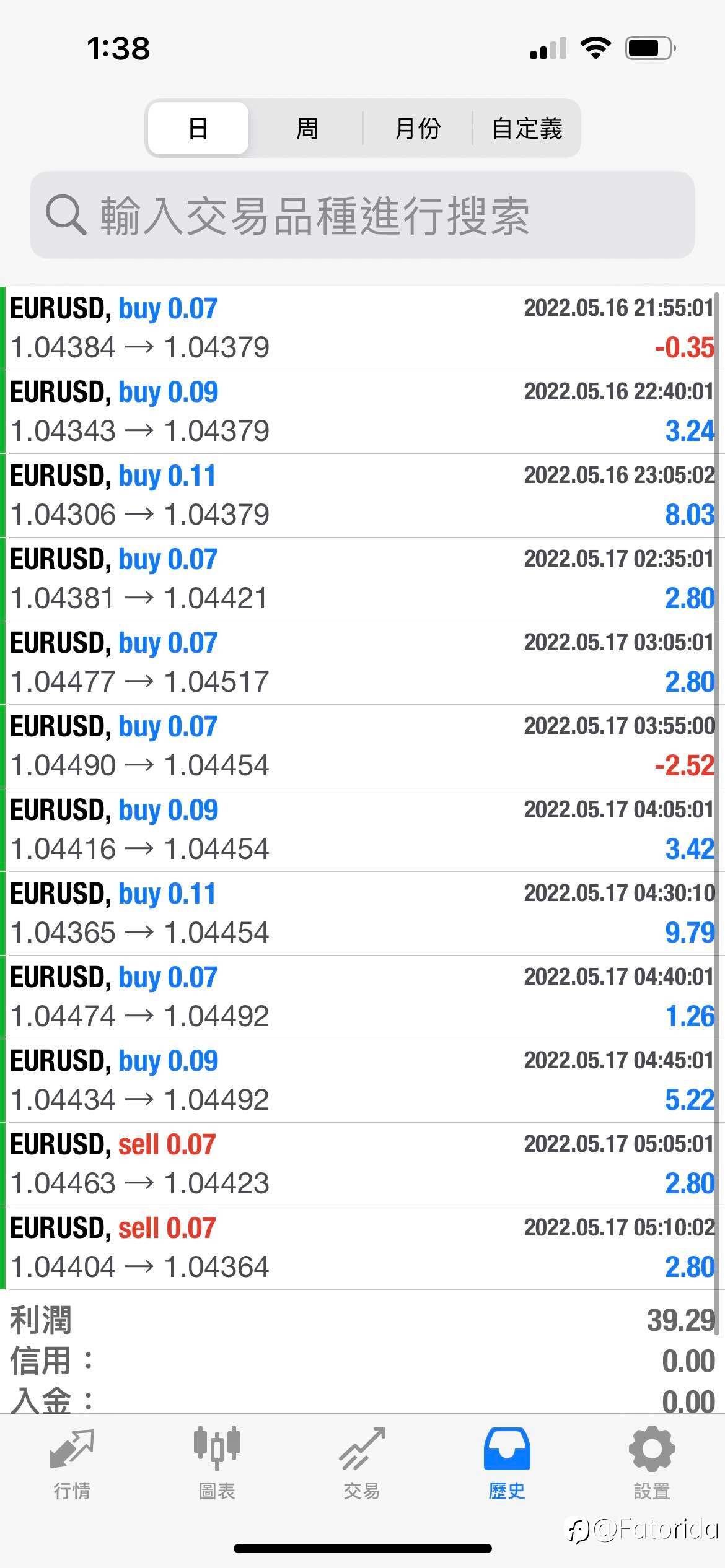Open the EURUSD trade closed at 21:55:01
Image resolution: width=725 pixels, height=1568 pixels.
[362, 328]
